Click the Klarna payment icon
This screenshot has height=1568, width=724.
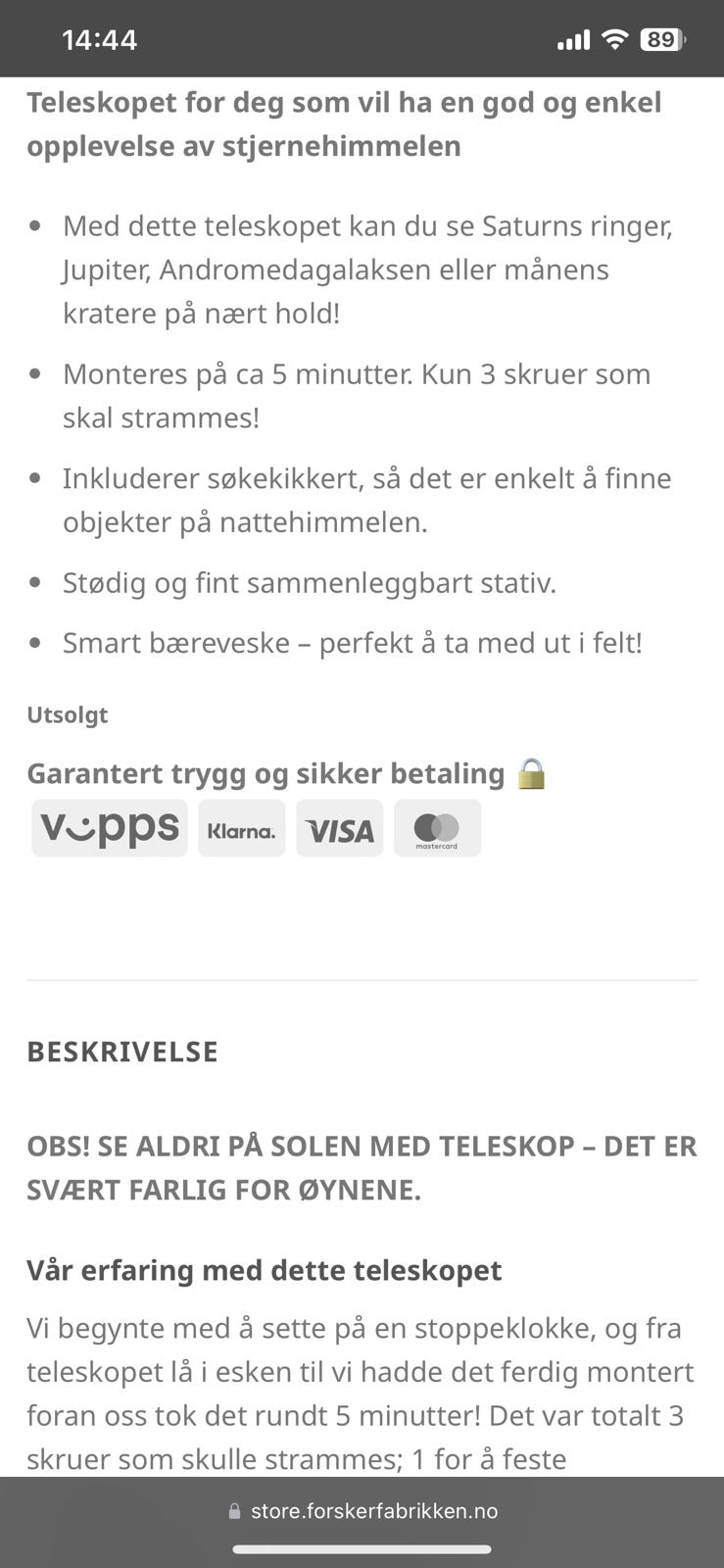point(241,828)
